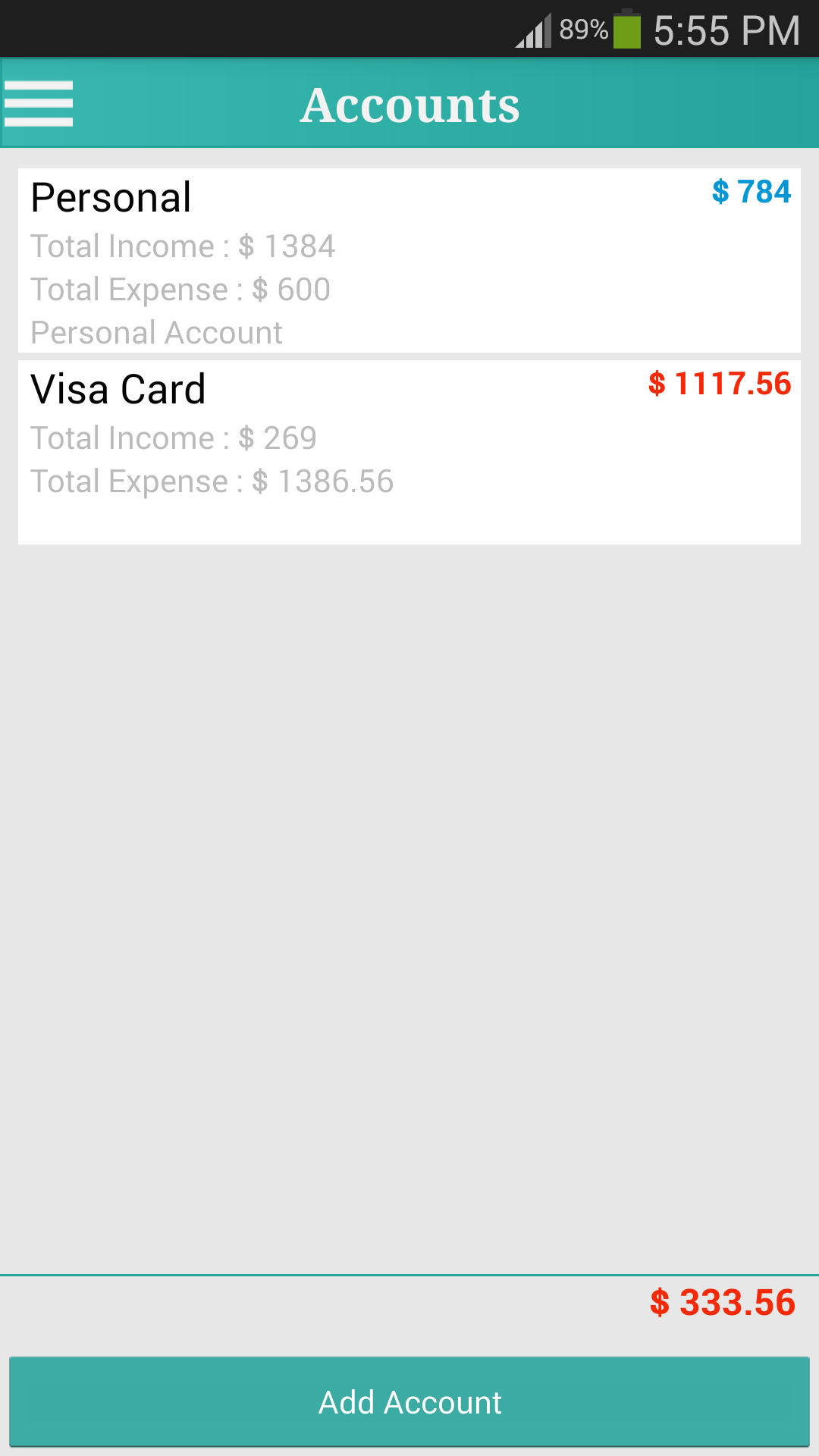Open the Personal account
The image size is (819, 1456).
(409, 260)
